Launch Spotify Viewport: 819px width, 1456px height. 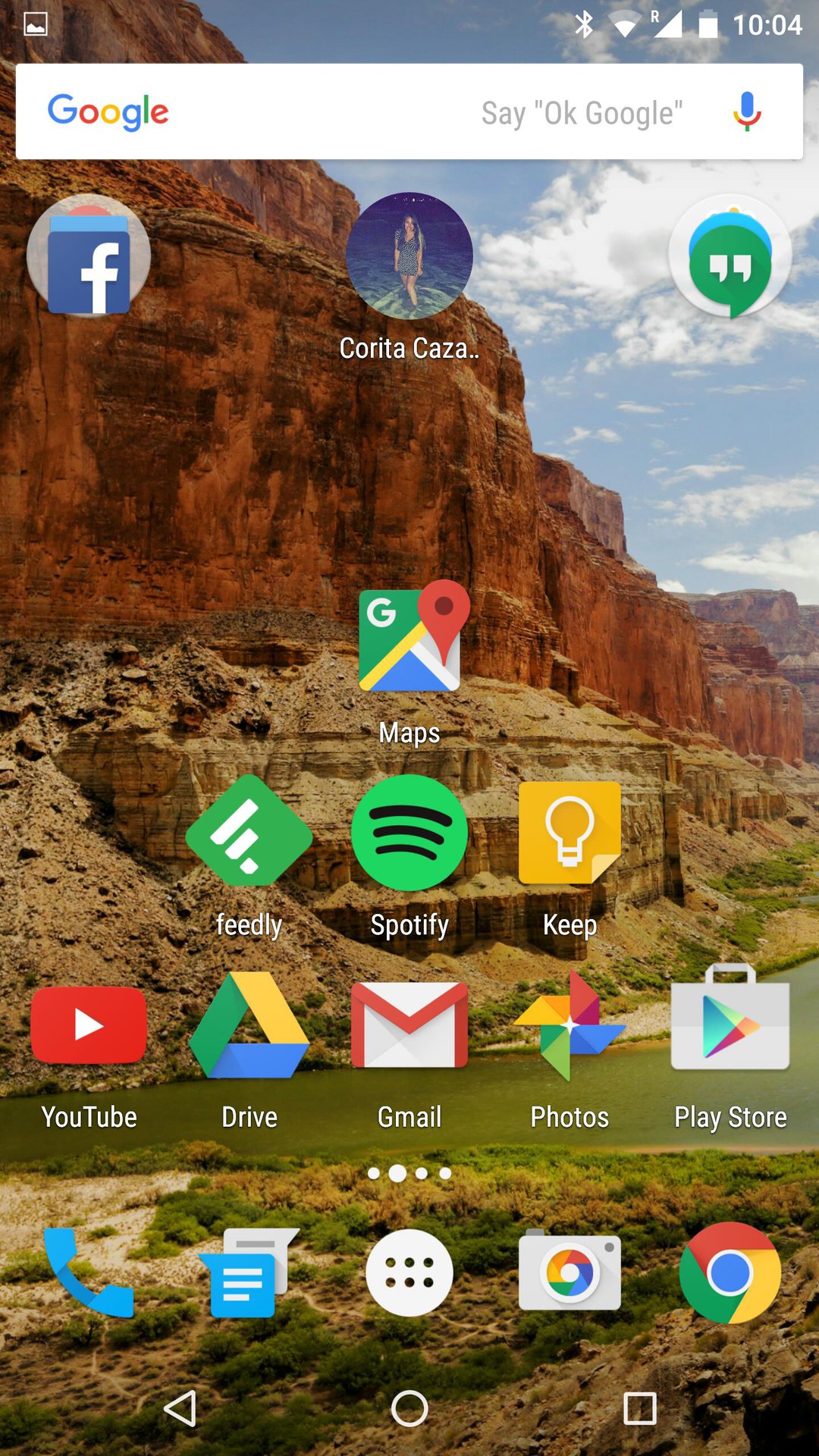pos(409,832)
